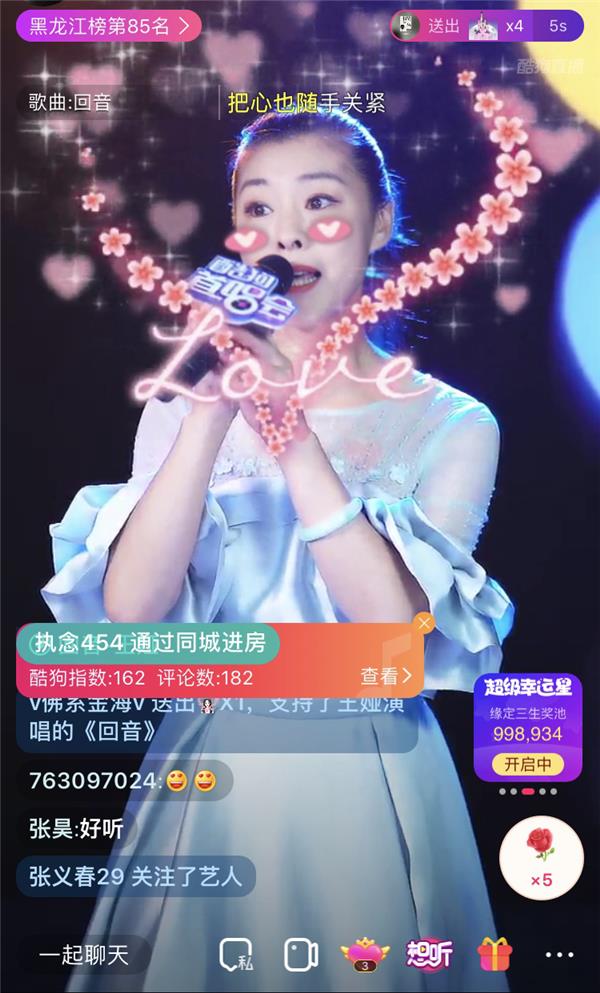600x993 pixels.
Task: Open the 超级幸运星 prize pool card
Action: tap(528, 727)
